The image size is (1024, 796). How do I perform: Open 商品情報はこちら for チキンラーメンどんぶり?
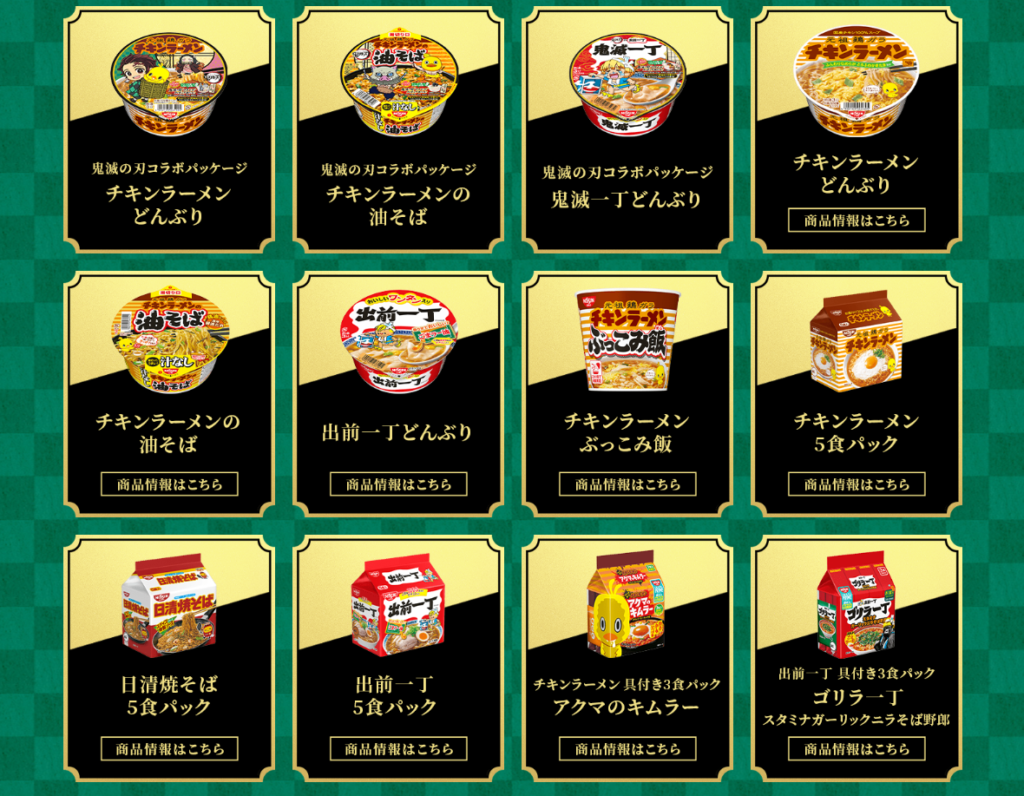coord(856,220)
